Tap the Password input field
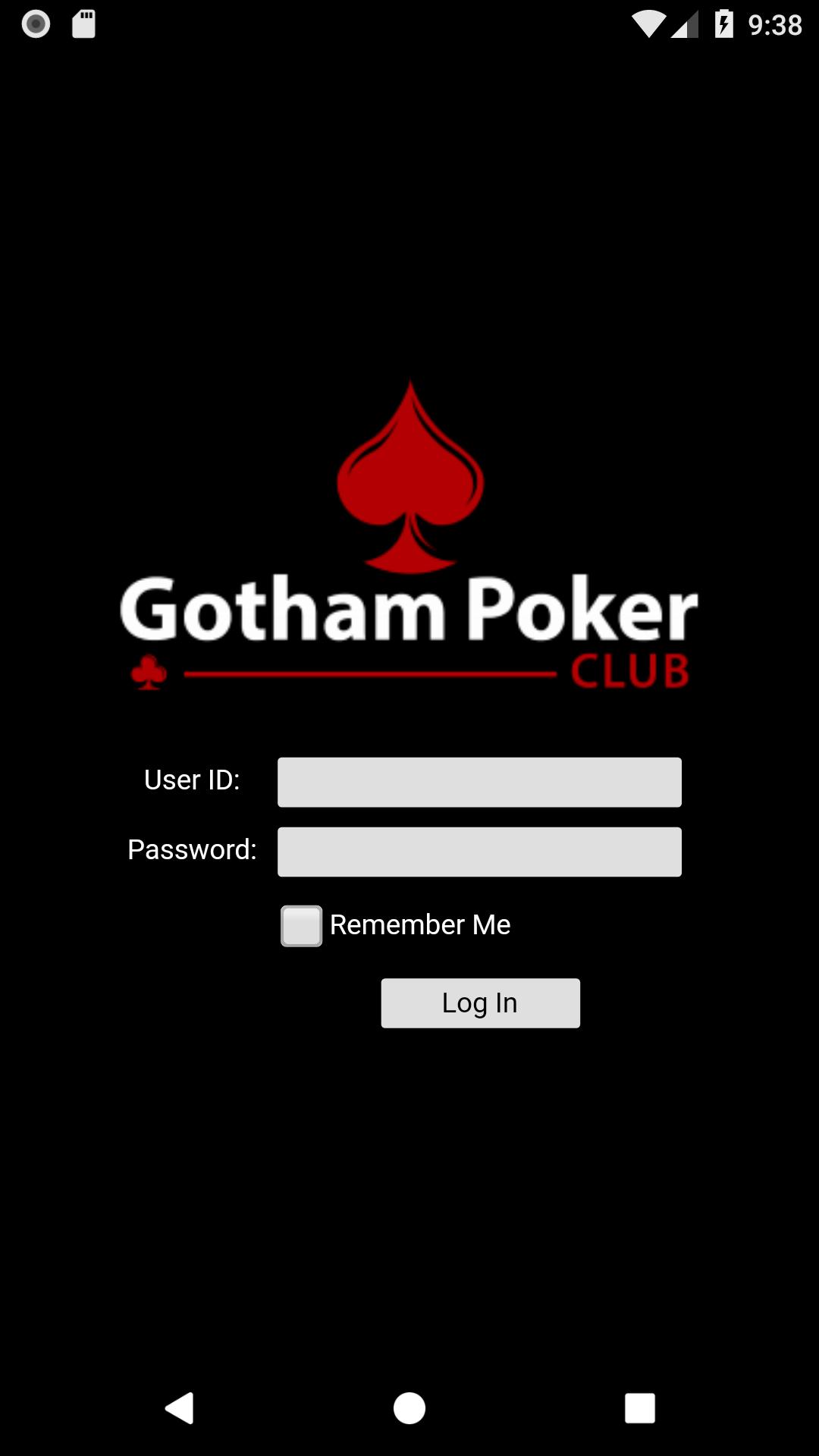Screen dimensions: 819x1456 tap(479, 852)
